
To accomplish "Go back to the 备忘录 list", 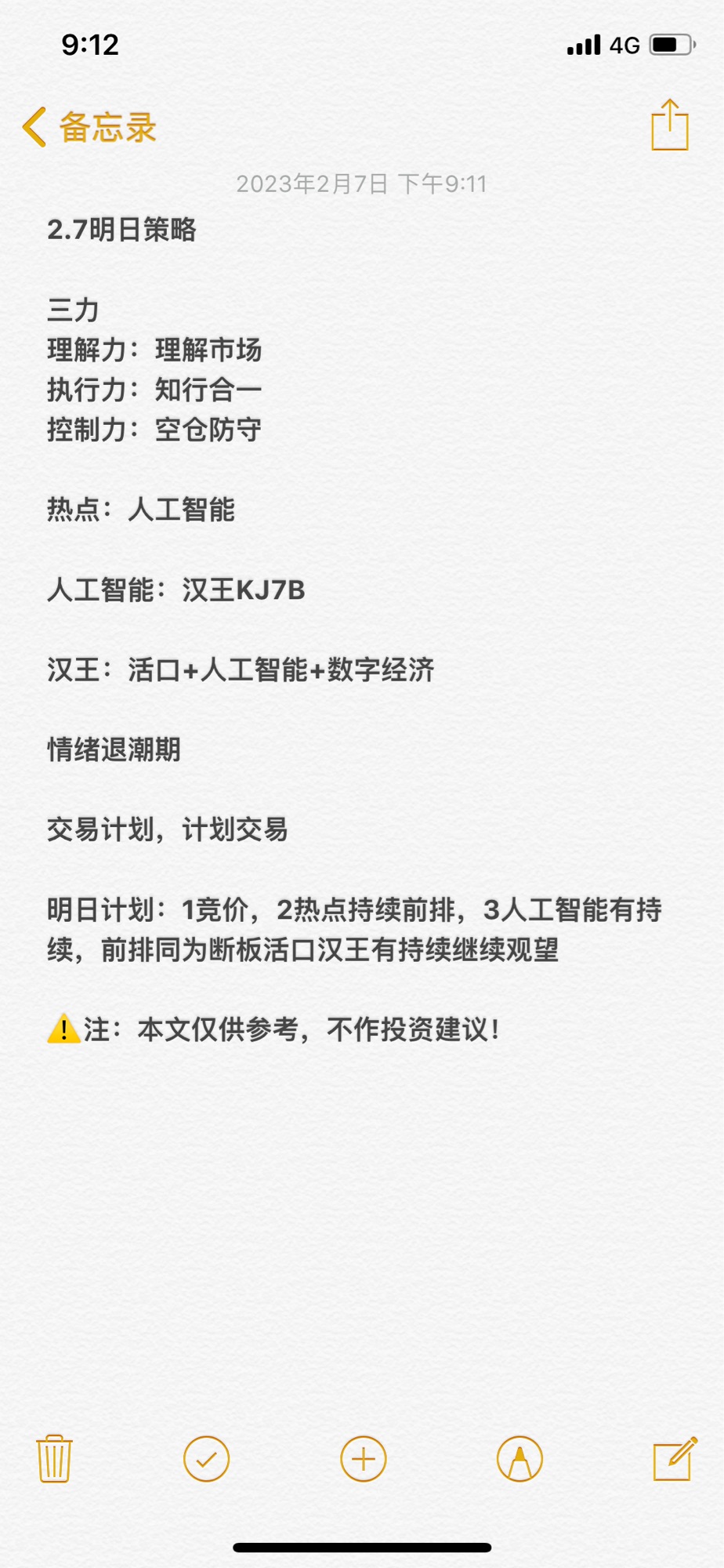I will (x=89, y=127).
